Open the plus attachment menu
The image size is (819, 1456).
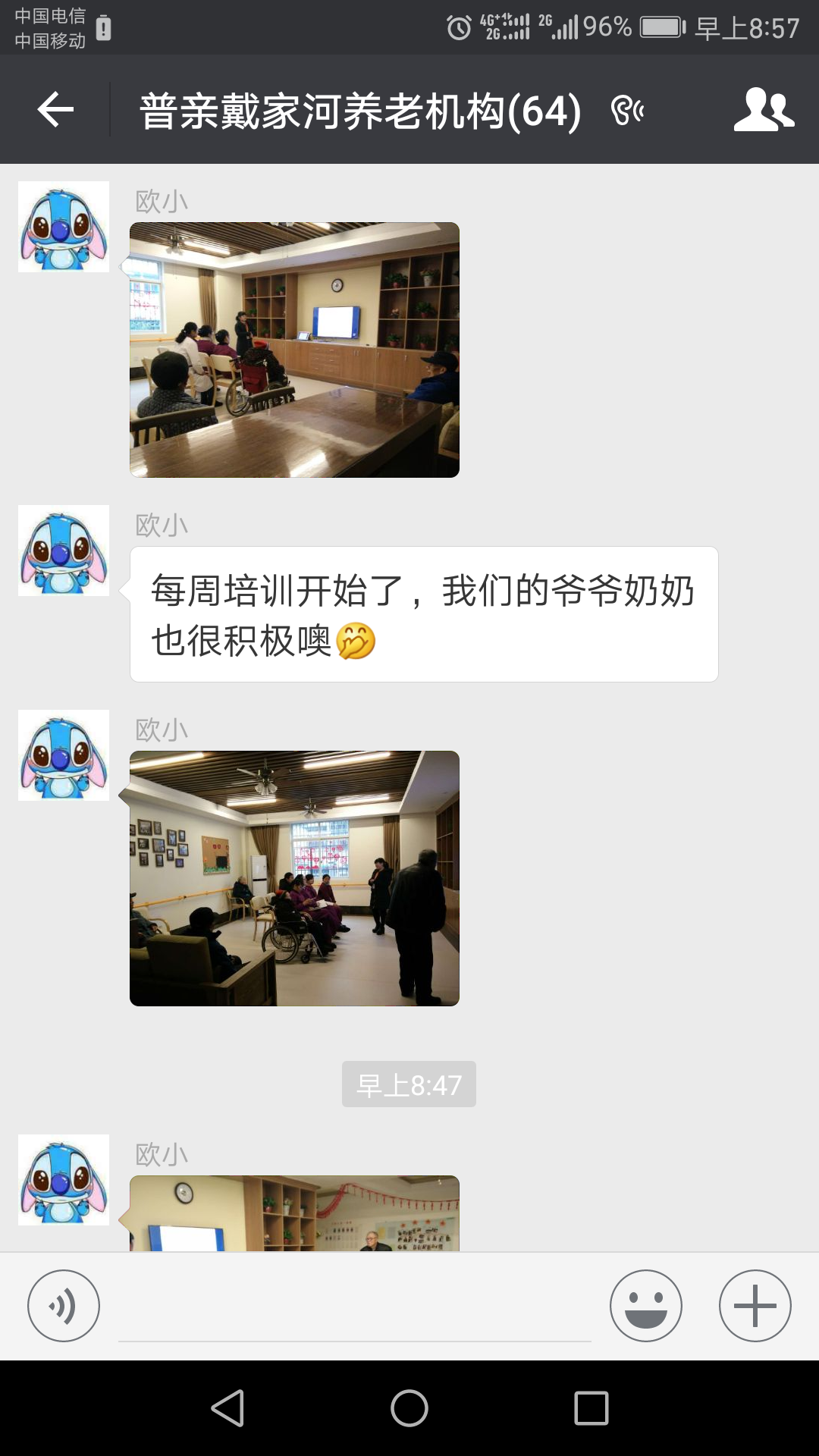click(x=755, y=1306)
